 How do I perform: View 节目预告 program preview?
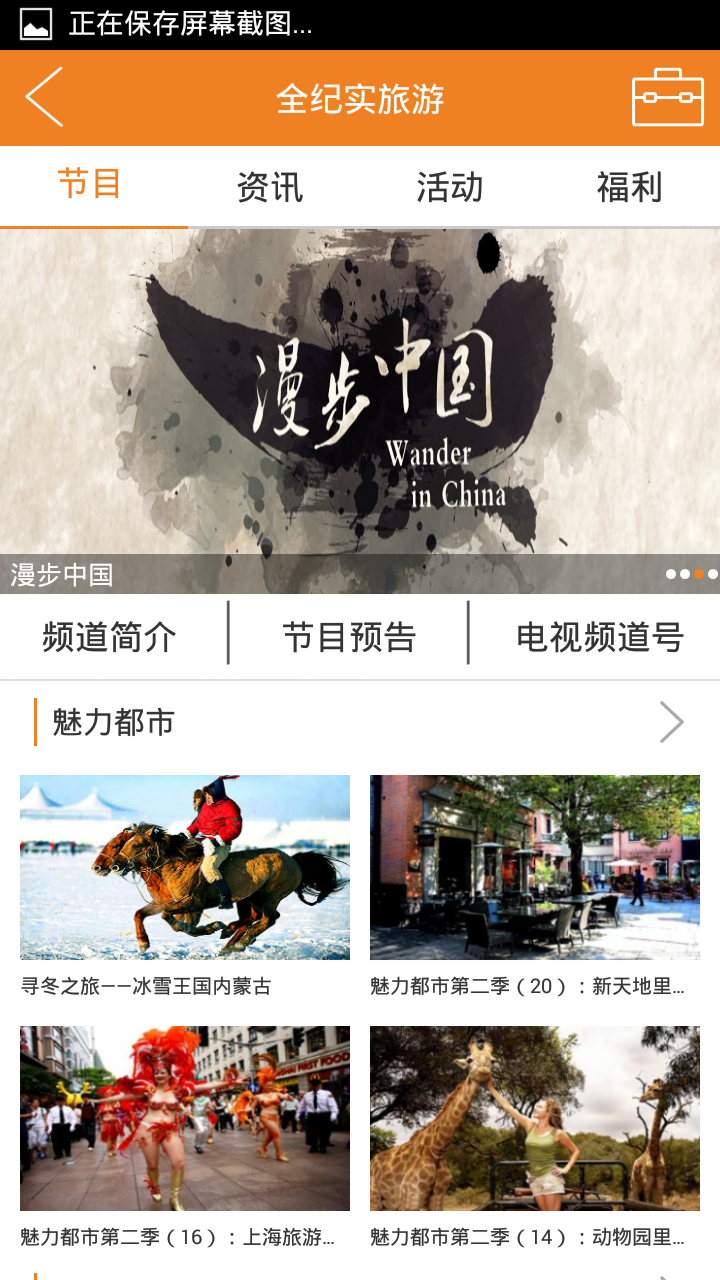point(349,636)
